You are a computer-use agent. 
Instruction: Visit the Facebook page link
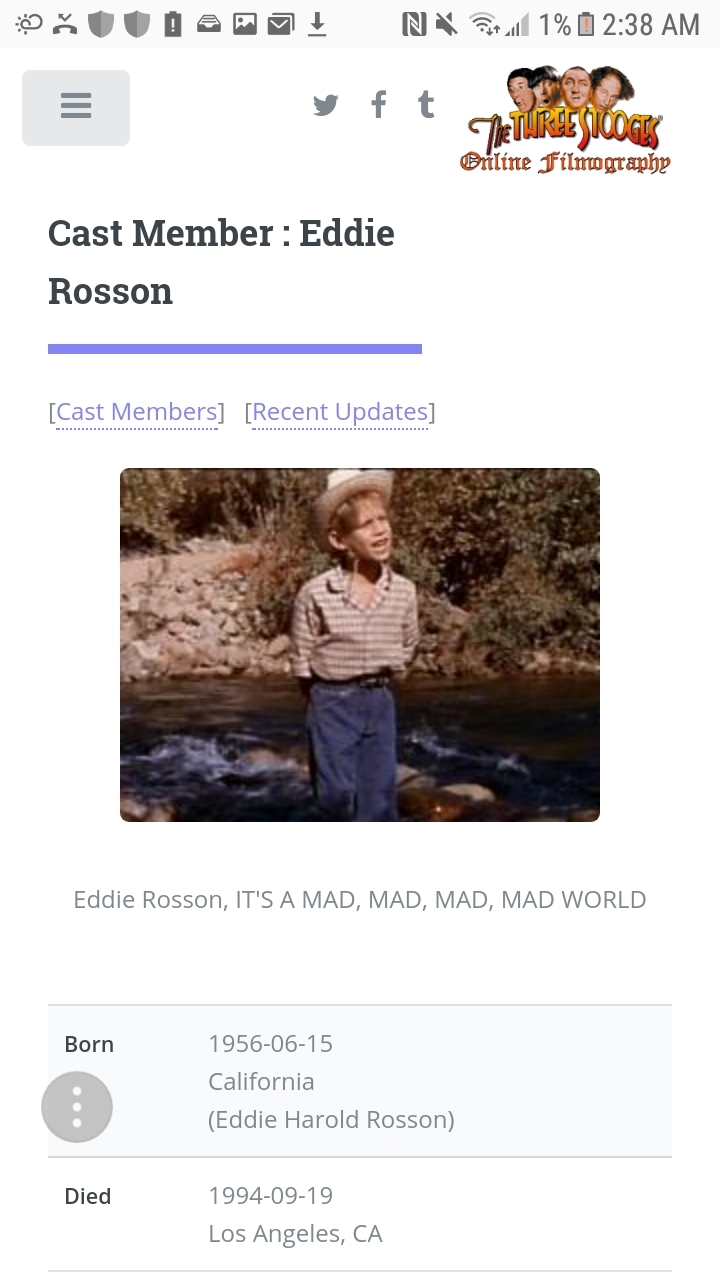coord(378,104)
